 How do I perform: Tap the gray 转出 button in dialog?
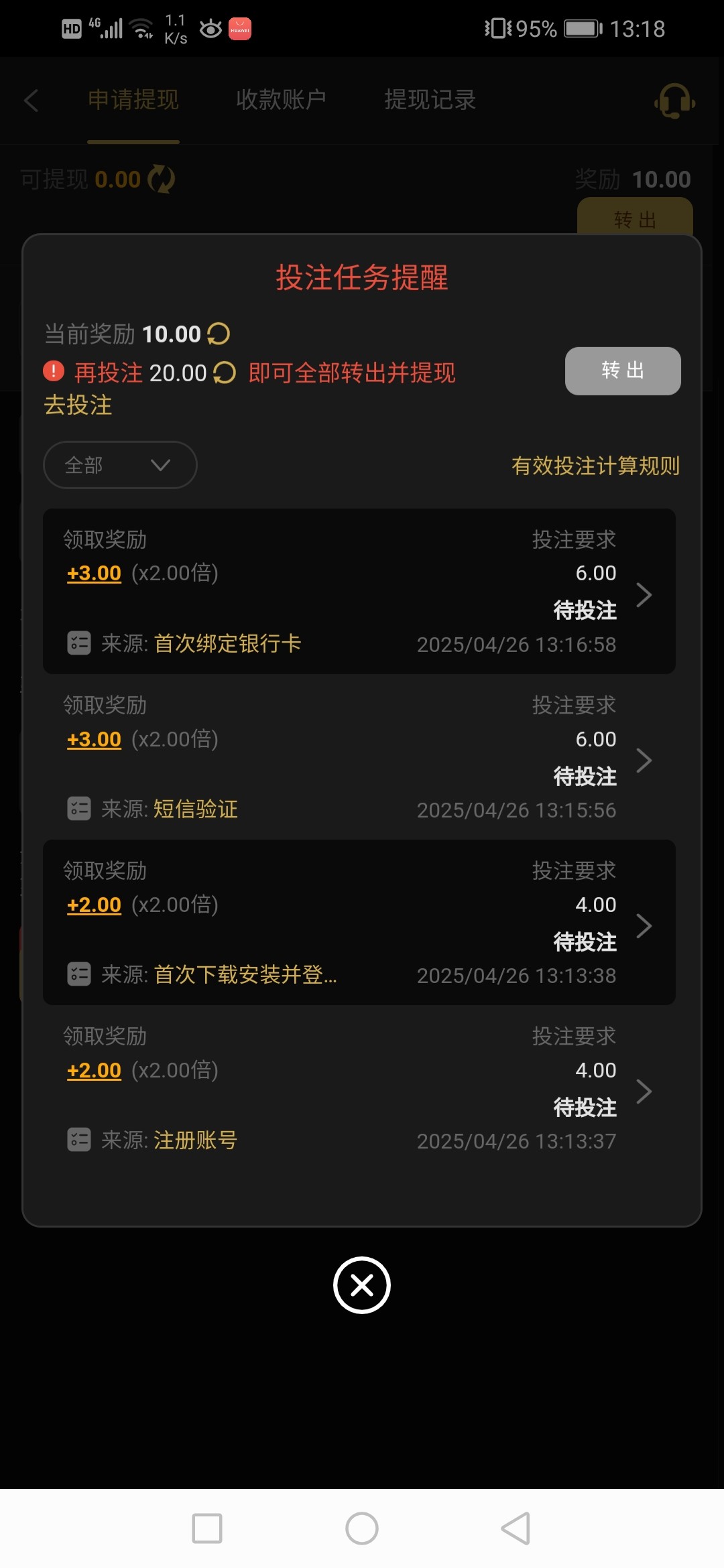coord(622,371)
